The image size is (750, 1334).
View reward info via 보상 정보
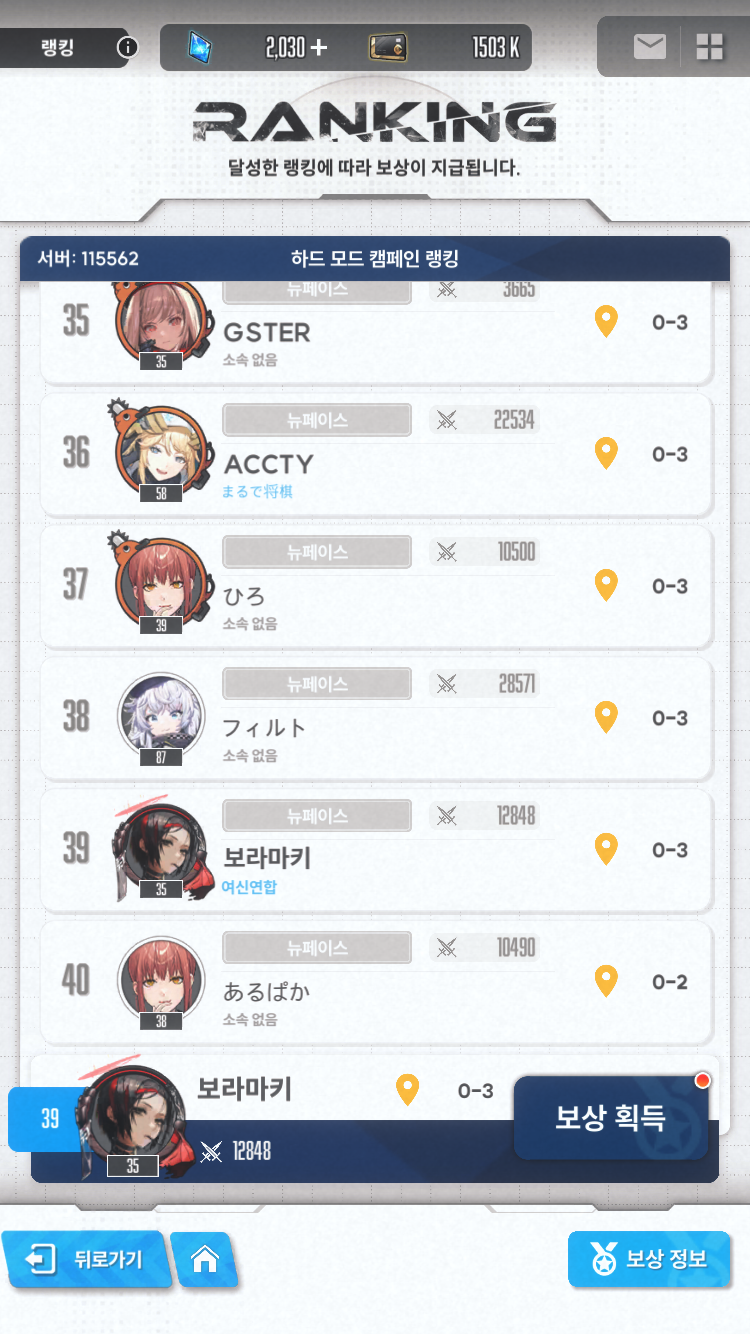648,1259
